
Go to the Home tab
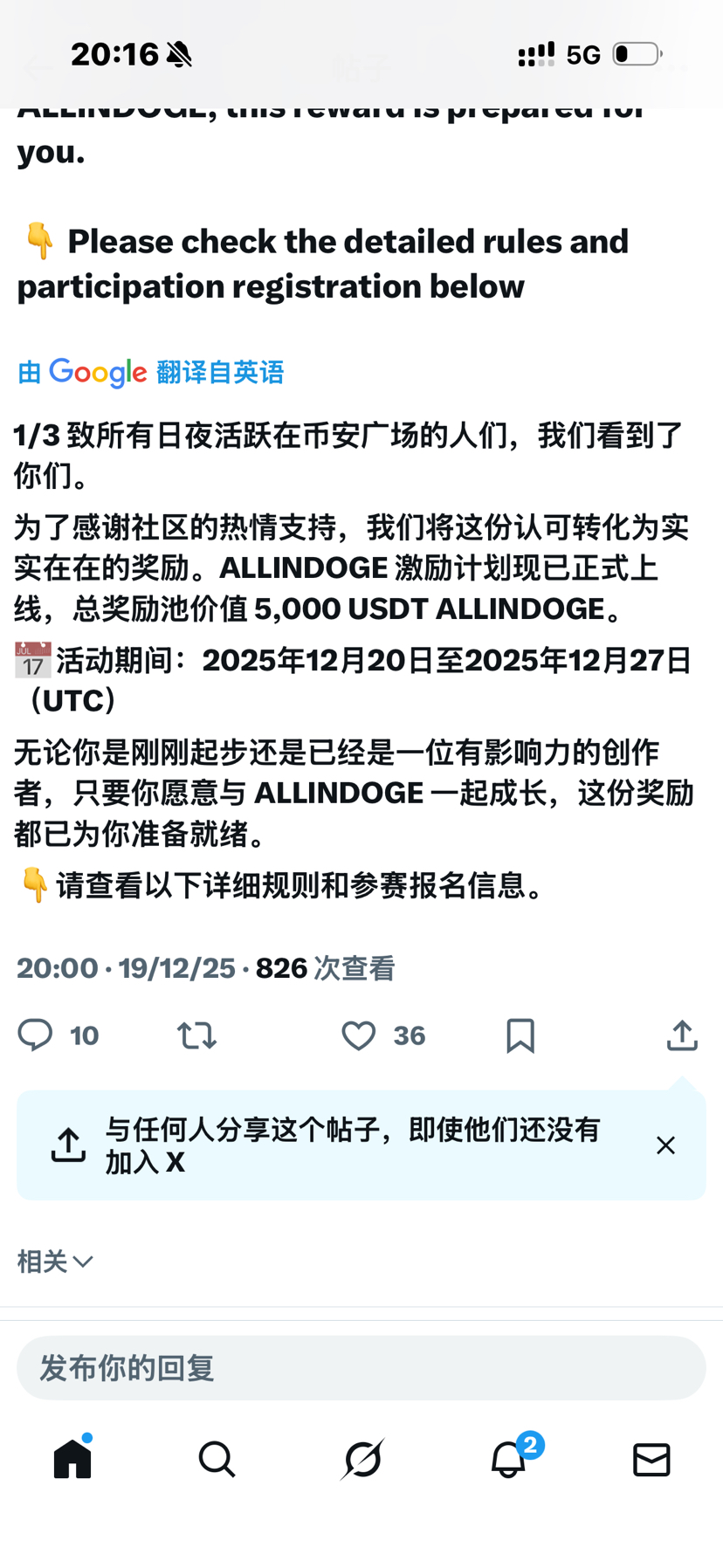tap(72, 1459)
